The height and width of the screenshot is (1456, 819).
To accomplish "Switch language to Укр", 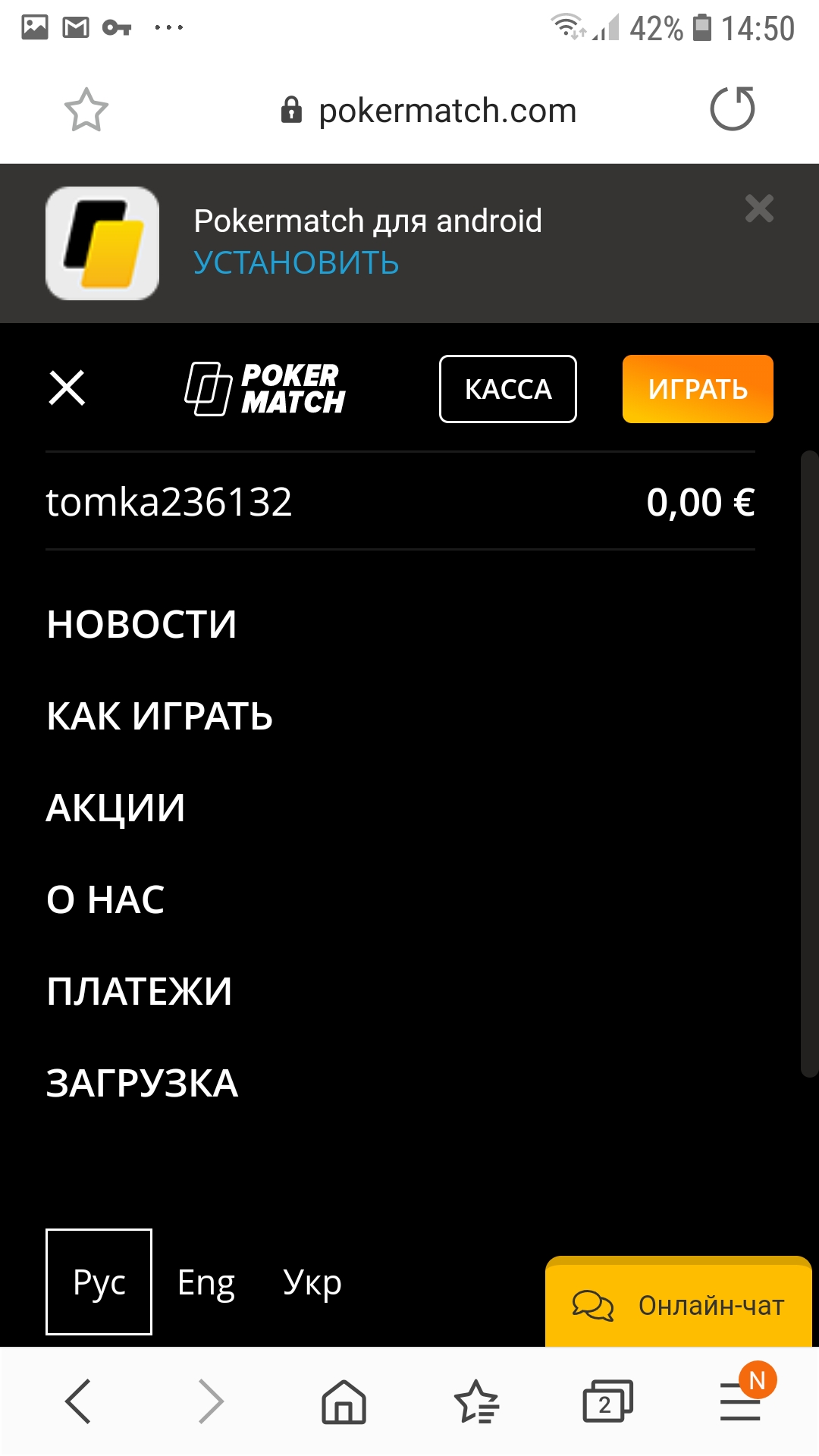I will pyautogui.click(x=312, y=1282).
